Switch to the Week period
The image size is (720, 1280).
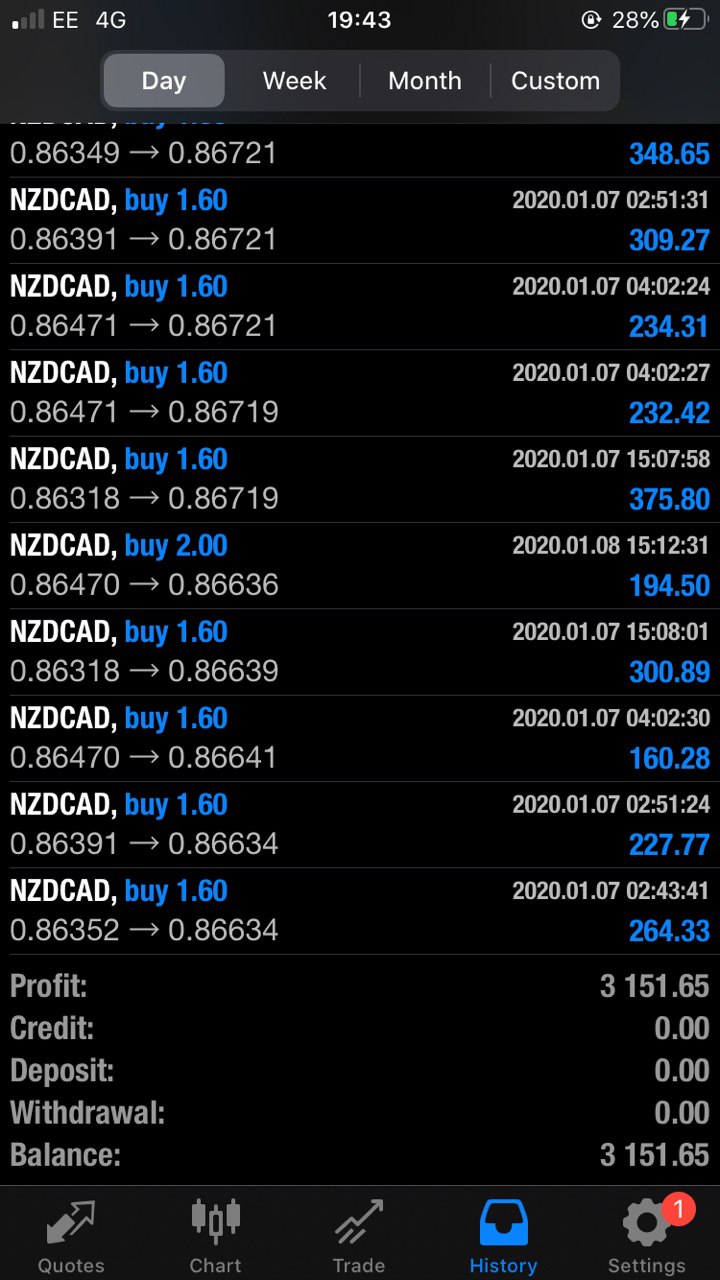[x=294, y=81]
